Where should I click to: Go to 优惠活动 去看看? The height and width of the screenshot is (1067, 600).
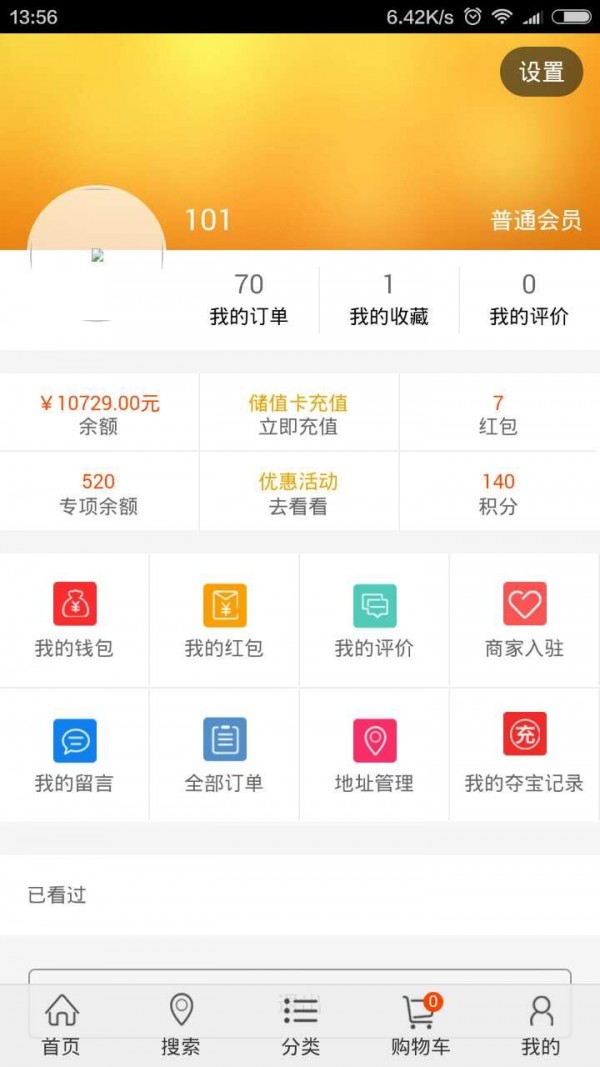[299, 493]
